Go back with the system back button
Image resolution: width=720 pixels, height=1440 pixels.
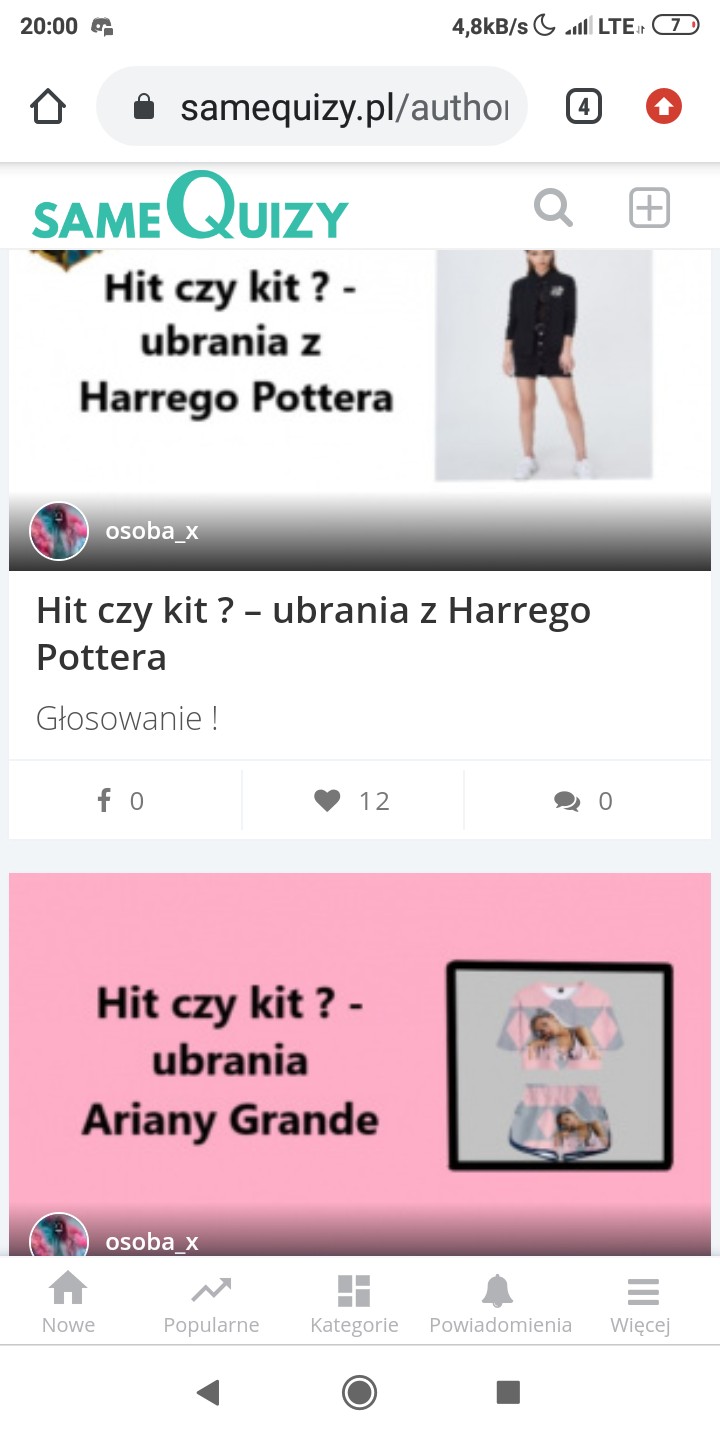point(208,1391)
